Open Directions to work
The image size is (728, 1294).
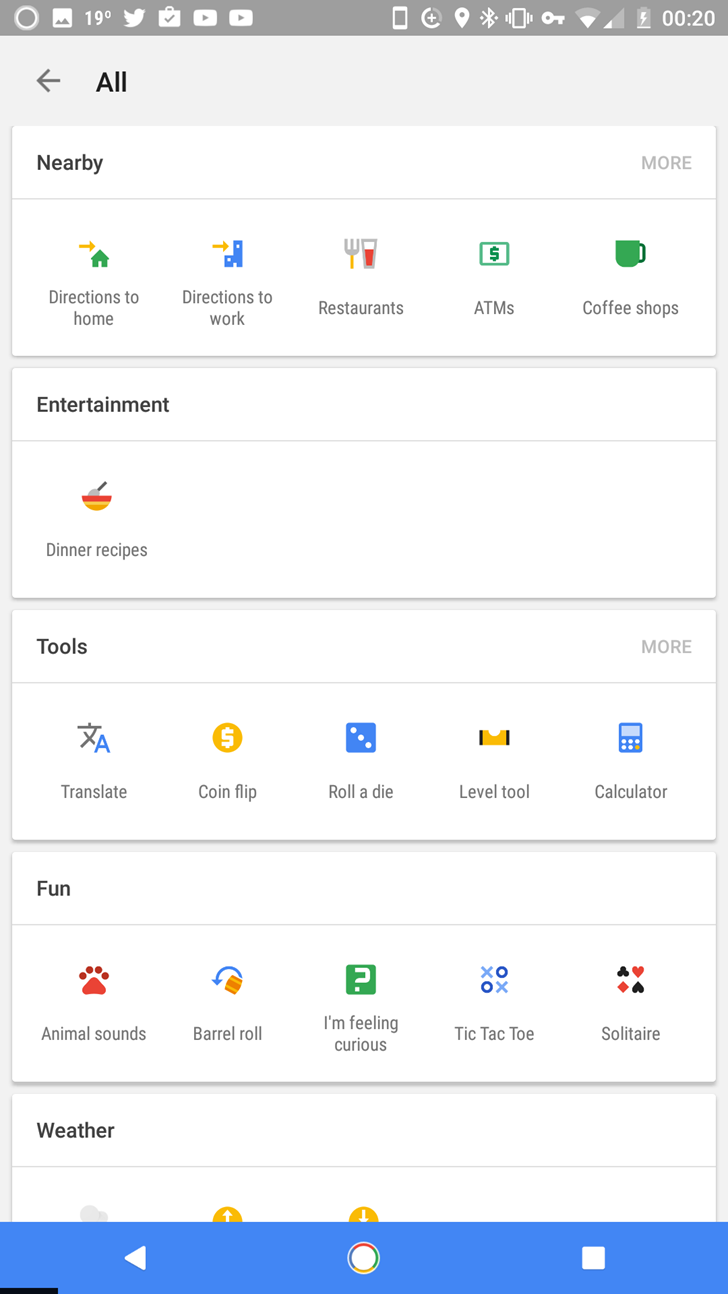click(x=227, y=279)
